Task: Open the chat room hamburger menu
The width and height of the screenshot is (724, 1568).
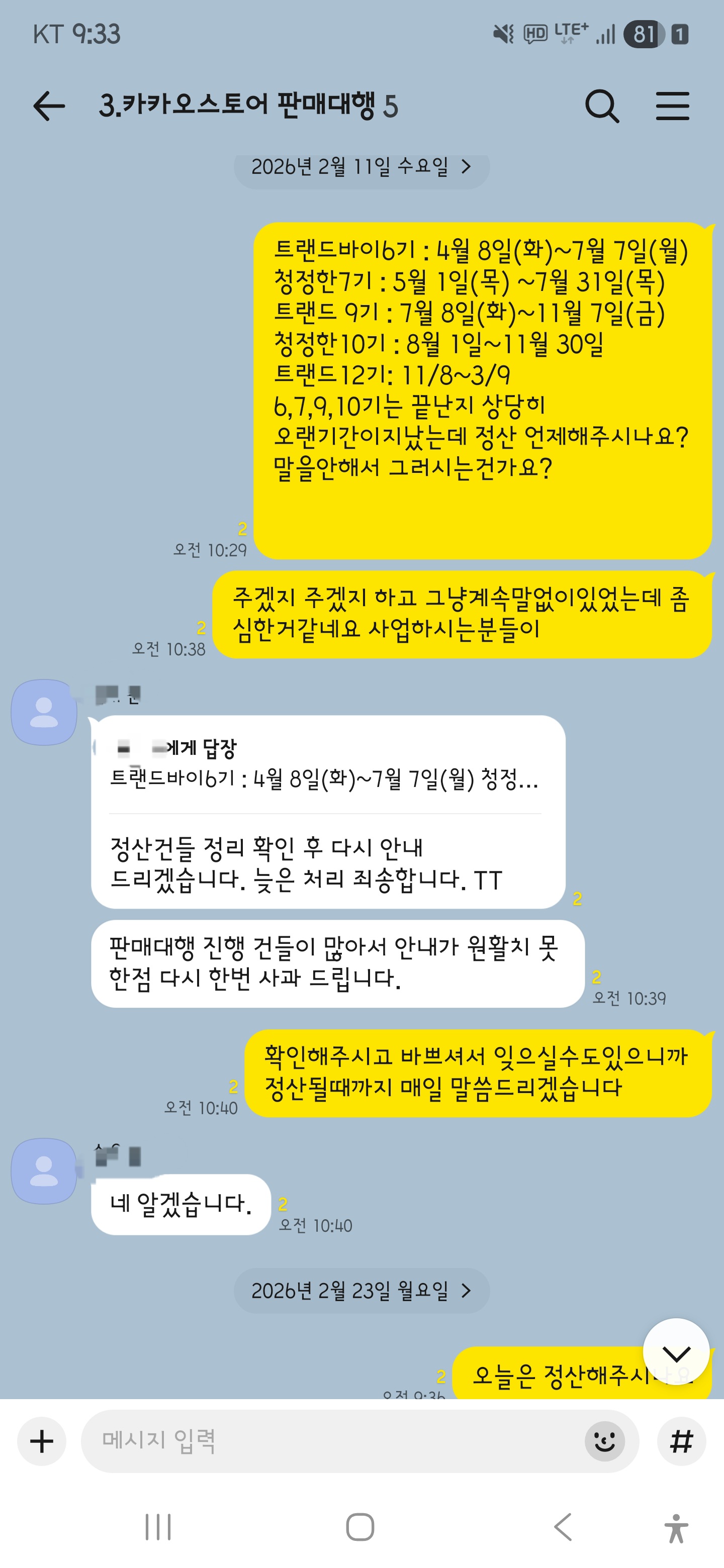Action: [x=672, y=106]
